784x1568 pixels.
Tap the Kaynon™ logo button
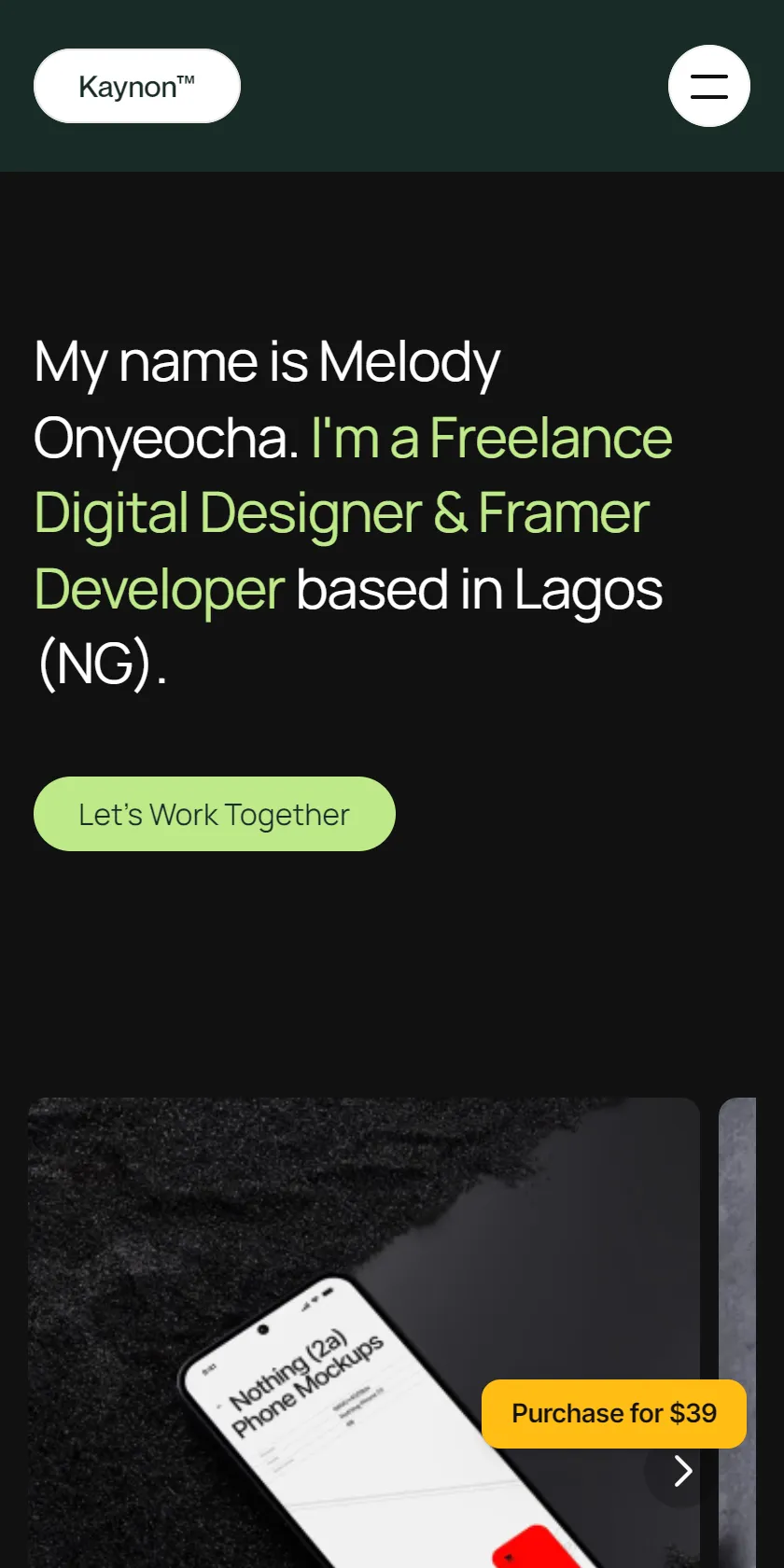[x=137, y=86]
